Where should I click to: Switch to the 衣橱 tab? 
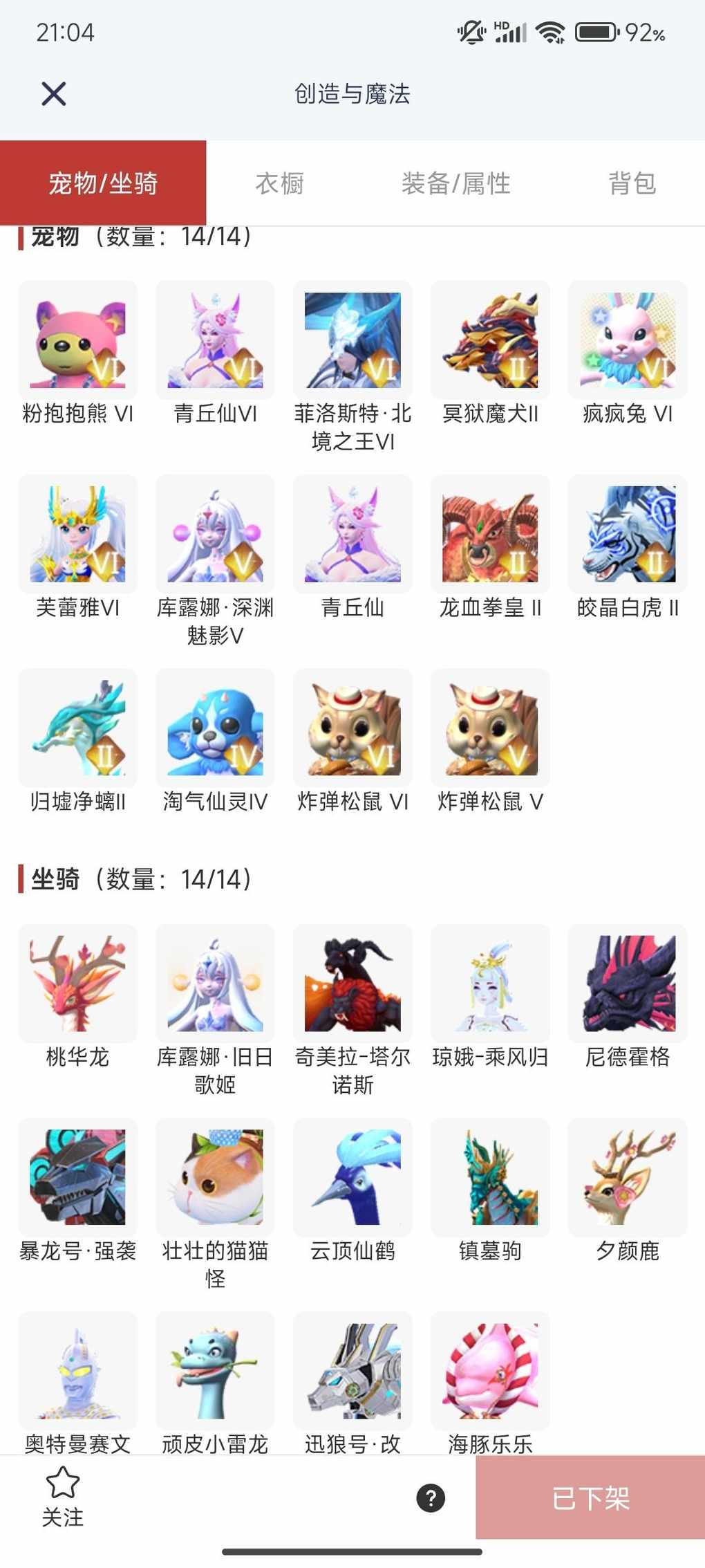point(279,183)
